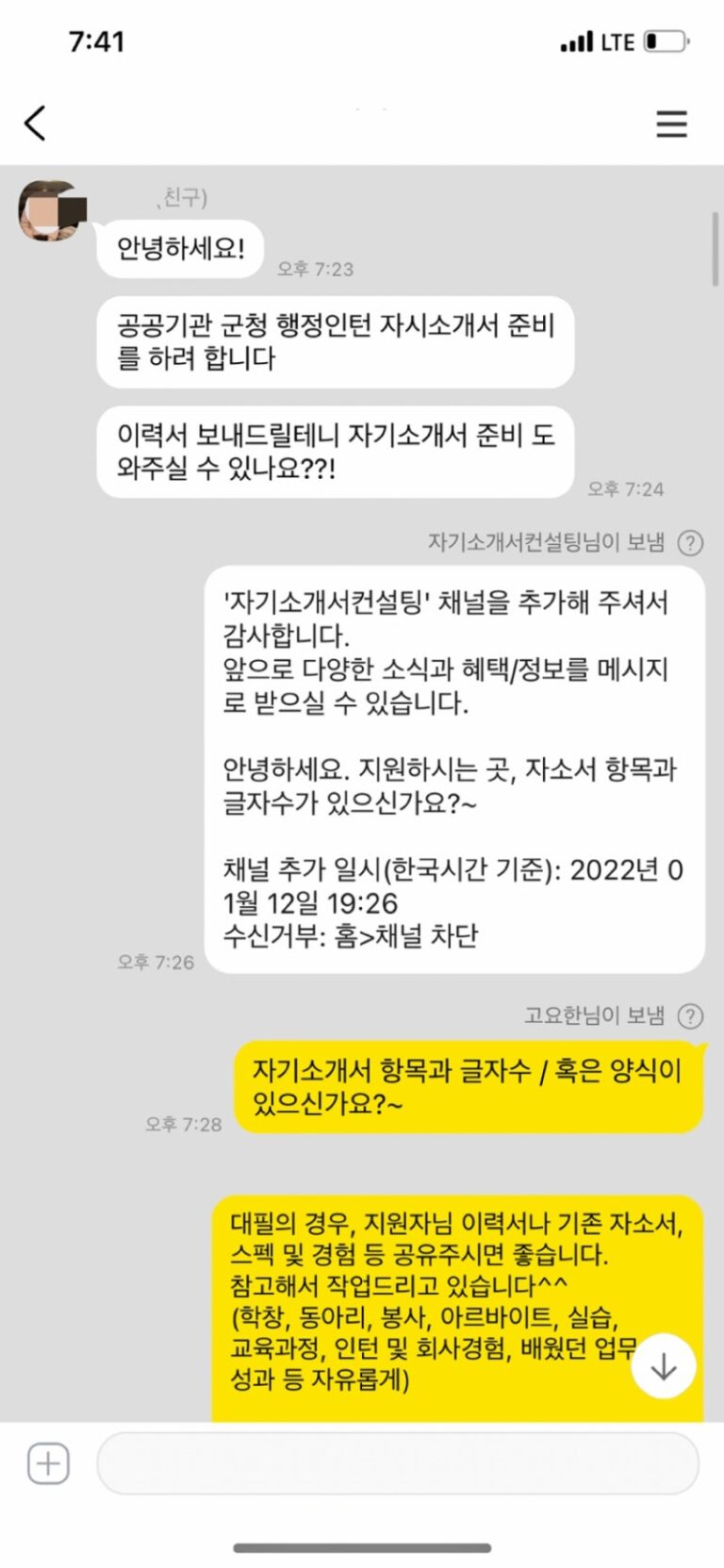This screenshot has width=724, height=1568.
Task: Tap the help icon beside 자기소개서컨설팅님이 보냄
Action: (x=691, y=543)
